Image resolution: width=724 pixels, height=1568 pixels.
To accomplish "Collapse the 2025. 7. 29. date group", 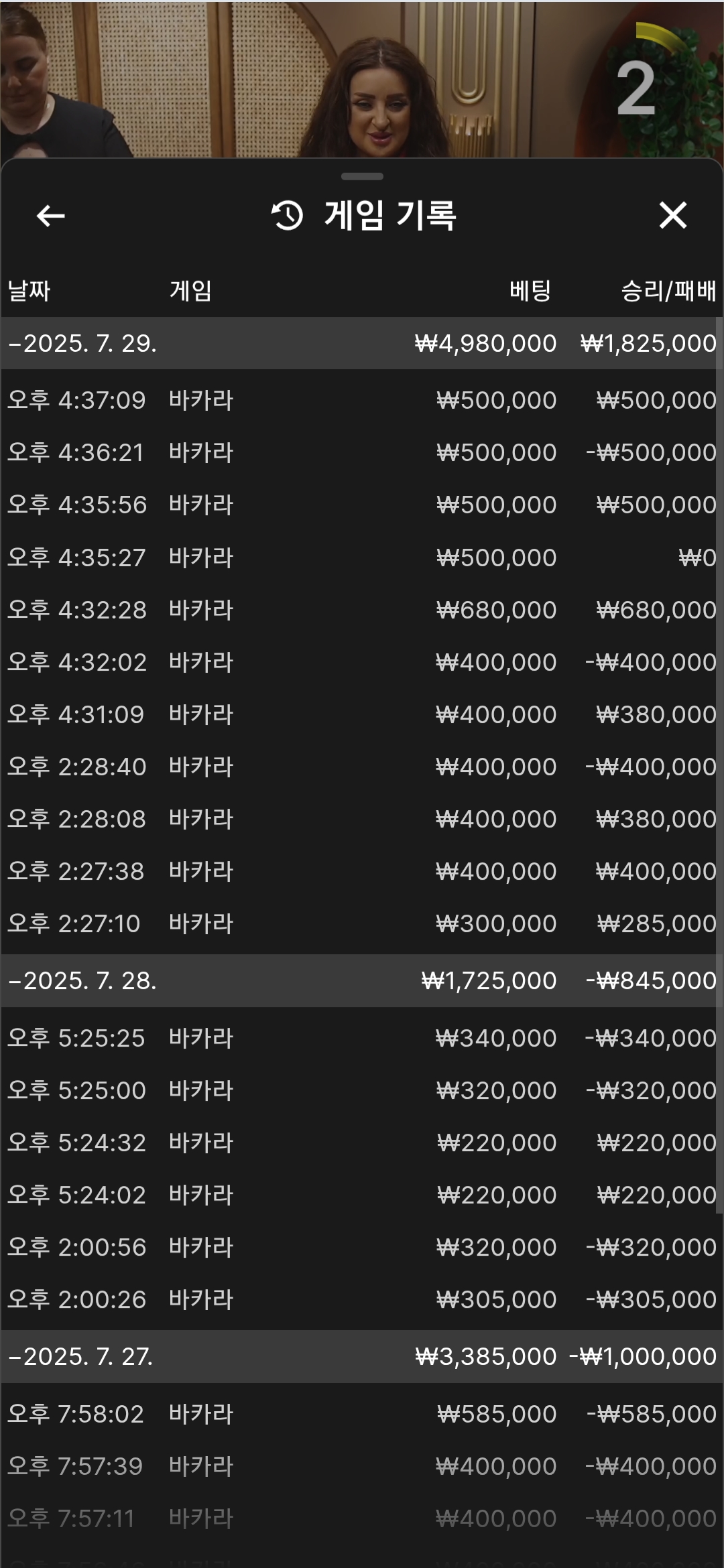I will pyautogui.click(x=362, y=343).
